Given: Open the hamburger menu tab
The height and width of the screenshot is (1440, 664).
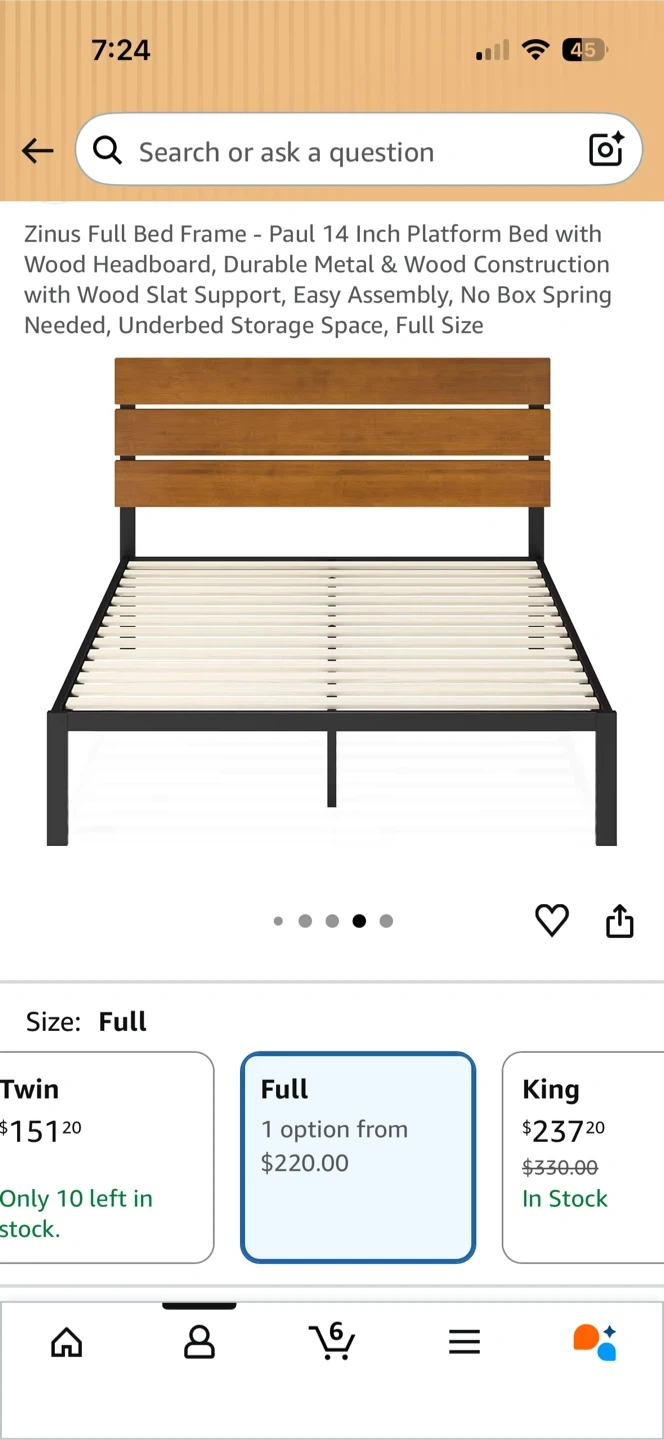Looking at the screenshot, I should pos(464,1342).
